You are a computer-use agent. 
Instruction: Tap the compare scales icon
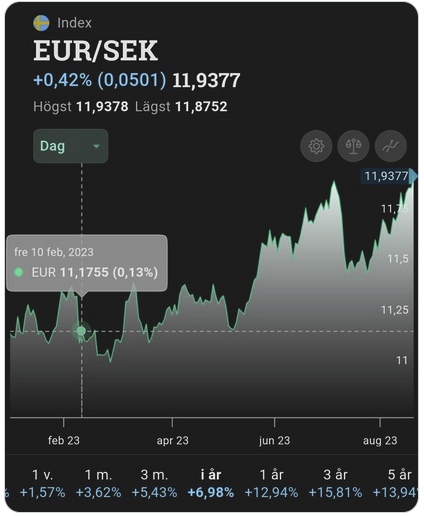pyautogui.click(x=353, y=146)
